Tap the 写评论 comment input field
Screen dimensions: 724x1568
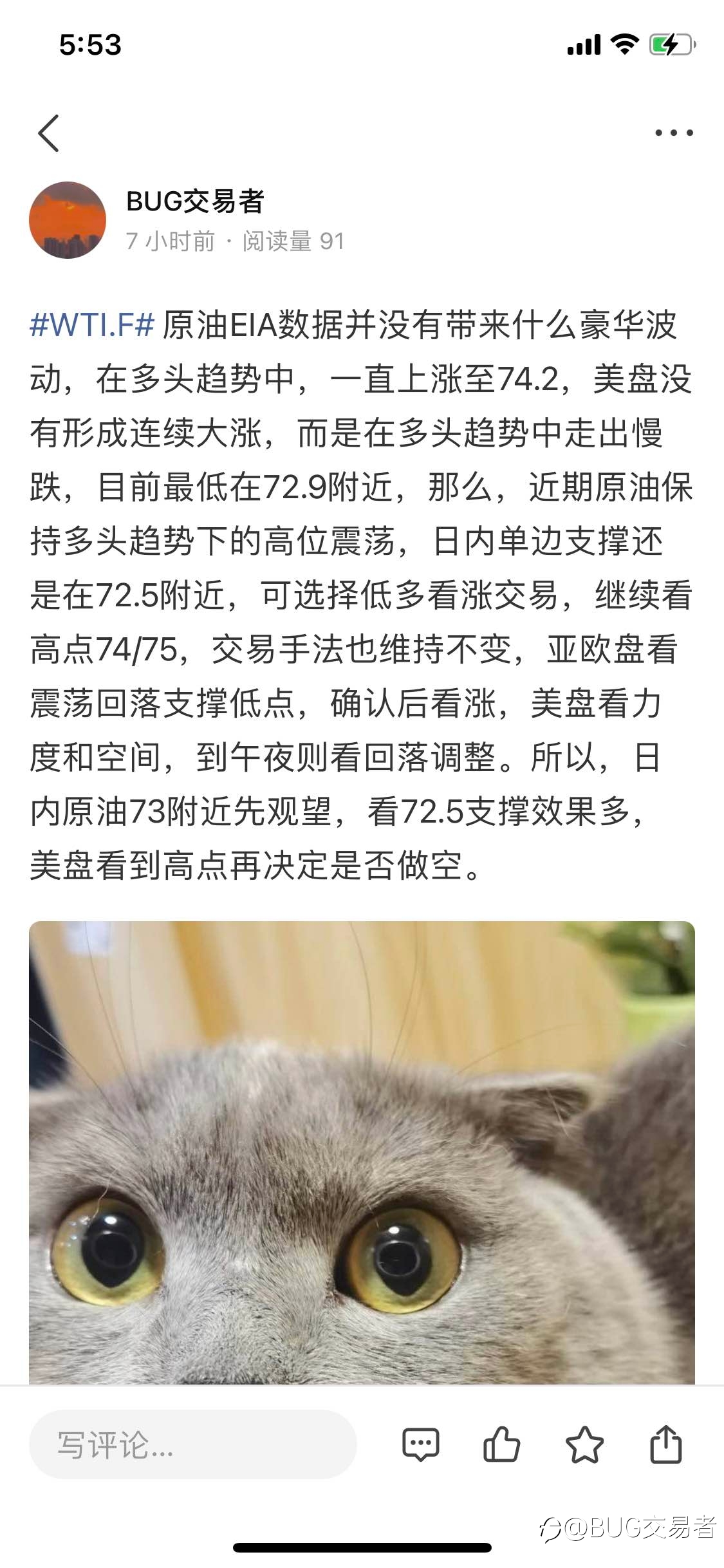tap(192, 1444)
